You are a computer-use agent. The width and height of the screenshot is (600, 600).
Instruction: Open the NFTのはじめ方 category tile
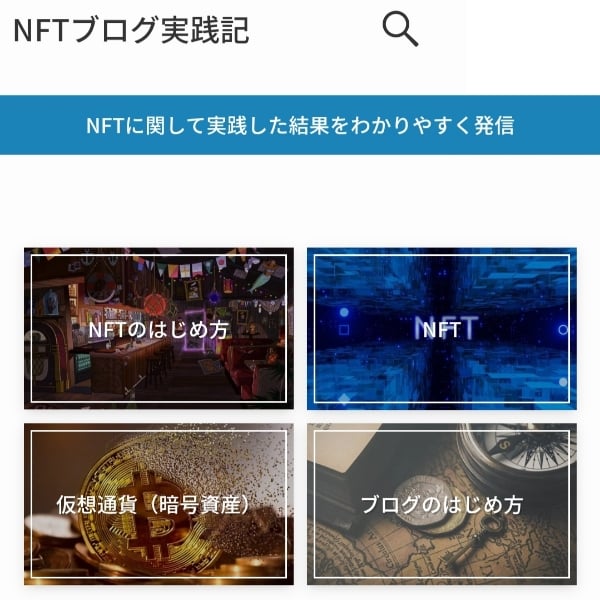[x=159, y=328]
